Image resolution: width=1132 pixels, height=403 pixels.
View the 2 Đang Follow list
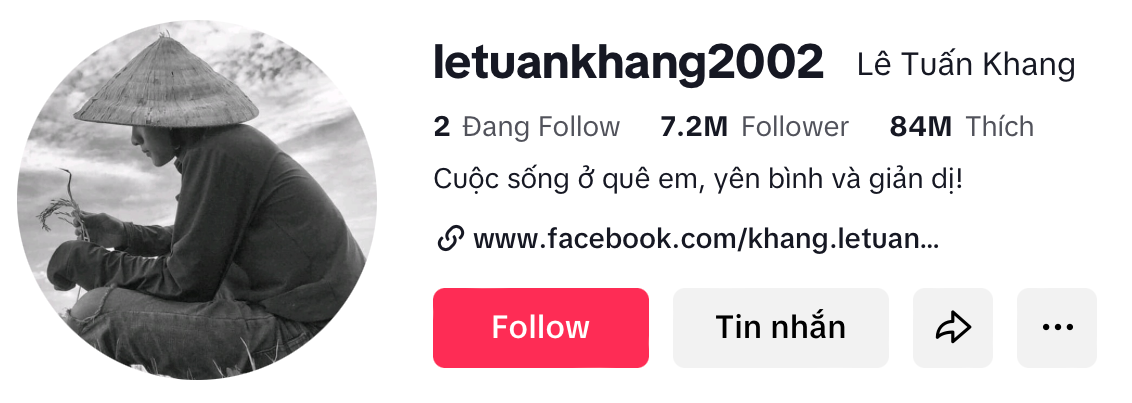click(x=527, y=127)
